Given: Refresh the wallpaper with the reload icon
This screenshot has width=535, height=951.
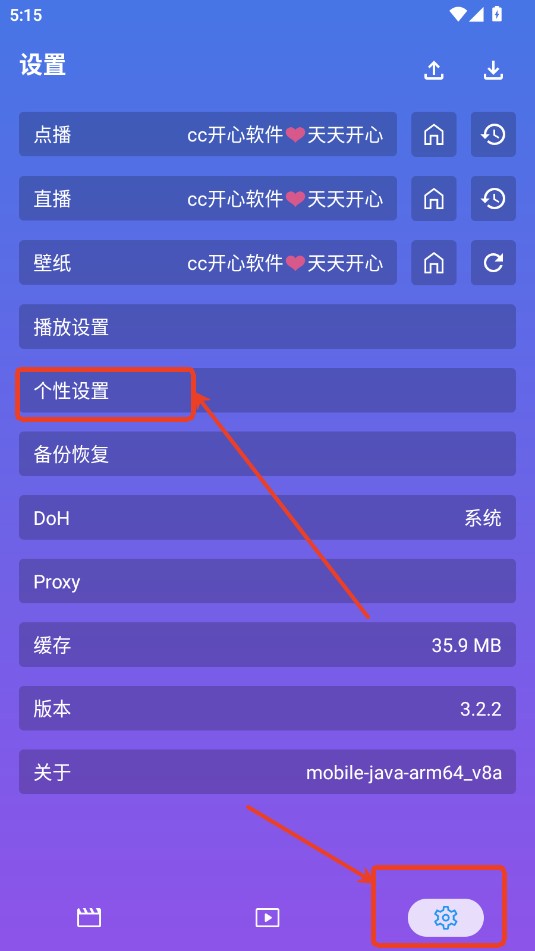Looking at the screenshot, I should coord(493,263).
